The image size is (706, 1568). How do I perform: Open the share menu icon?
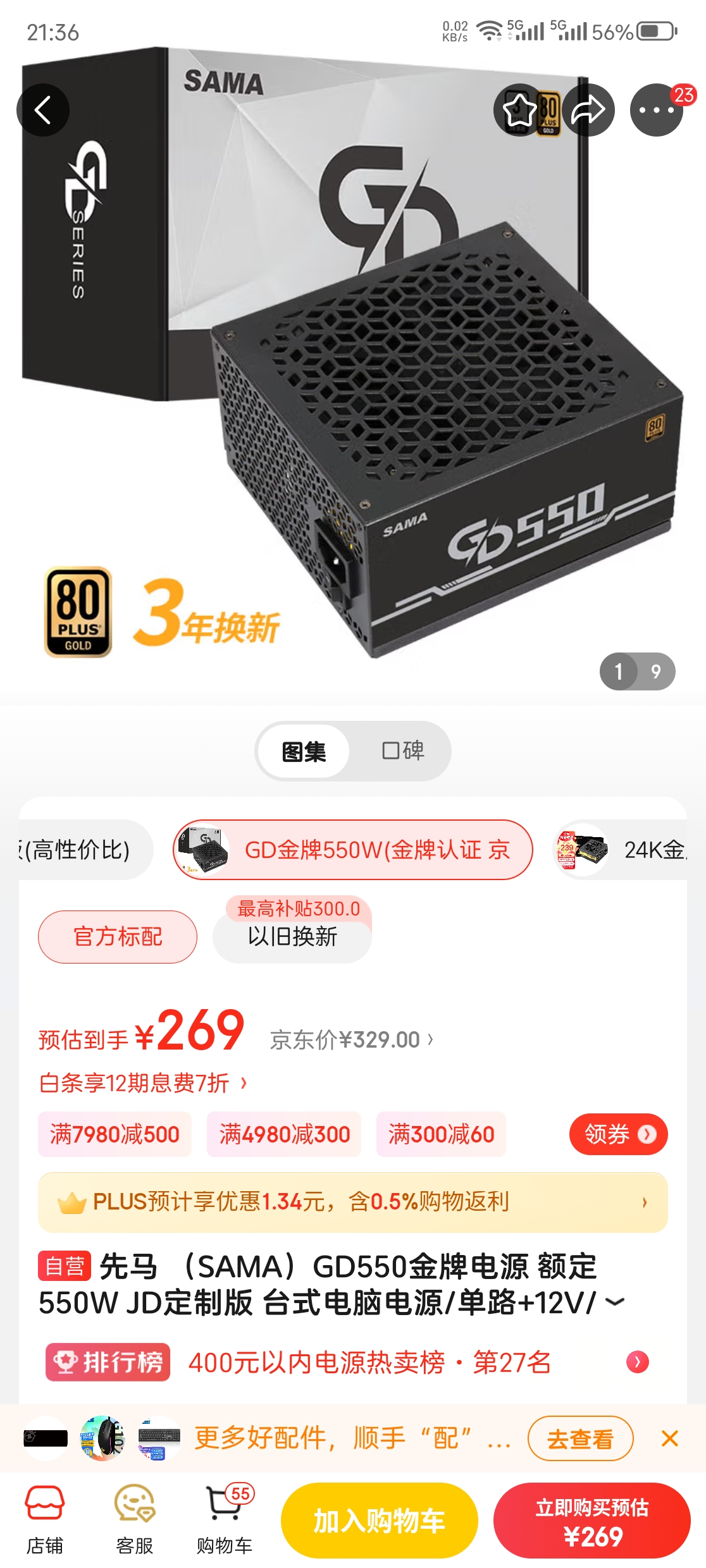click(x=587, y=109)
